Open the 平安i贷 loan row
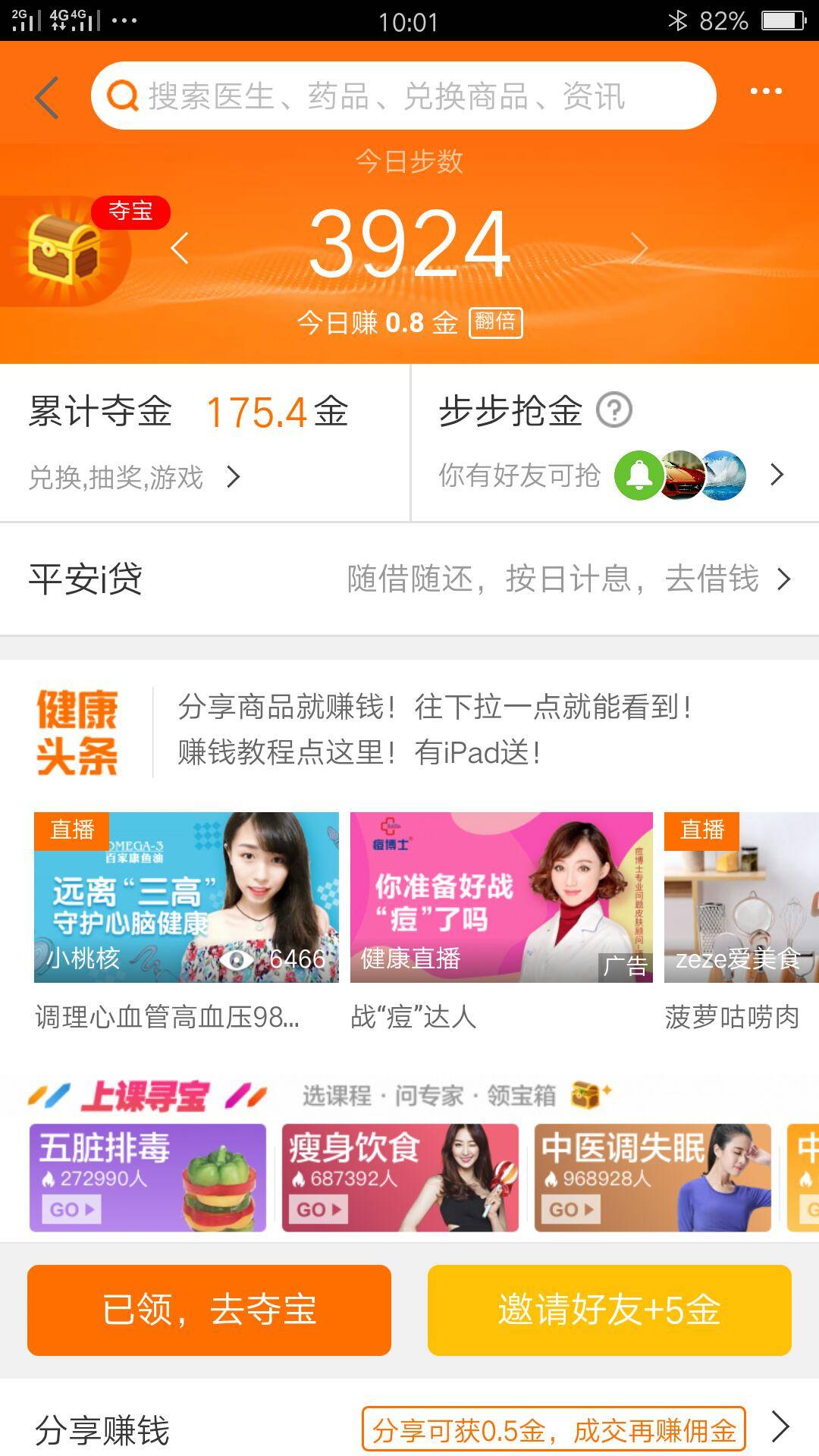Image resolution: width=819 pixels, height=1456 pixels. pyautogui.click(x=409, y=579)
